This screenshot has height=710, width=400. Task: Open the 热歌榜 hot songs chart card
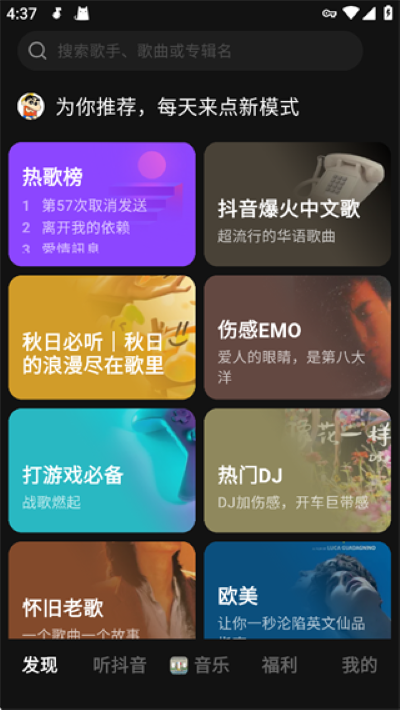click(x=102, y=204)
